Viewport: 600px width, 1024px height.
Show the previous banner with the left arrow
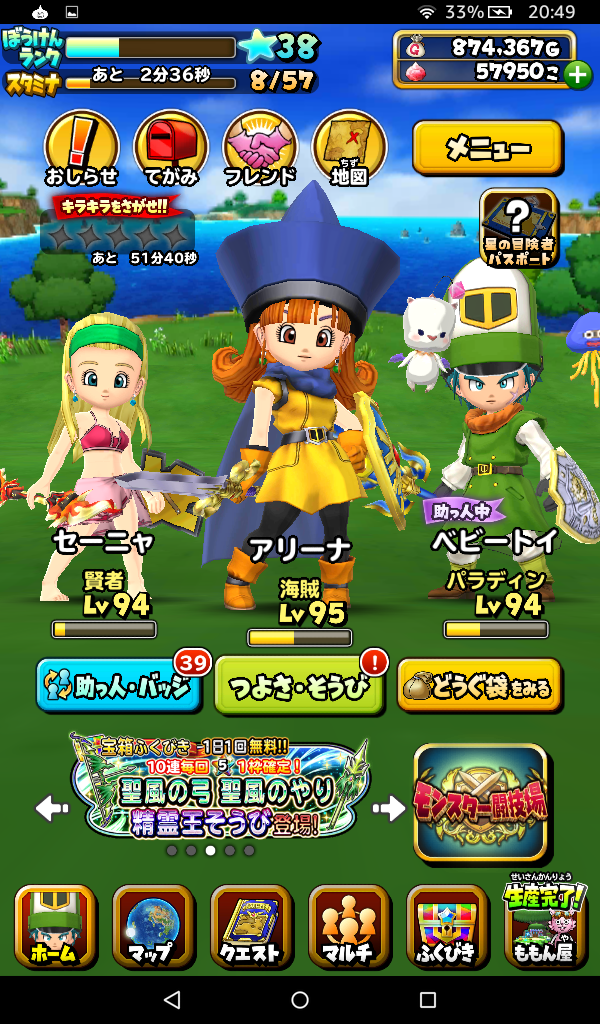52,808
